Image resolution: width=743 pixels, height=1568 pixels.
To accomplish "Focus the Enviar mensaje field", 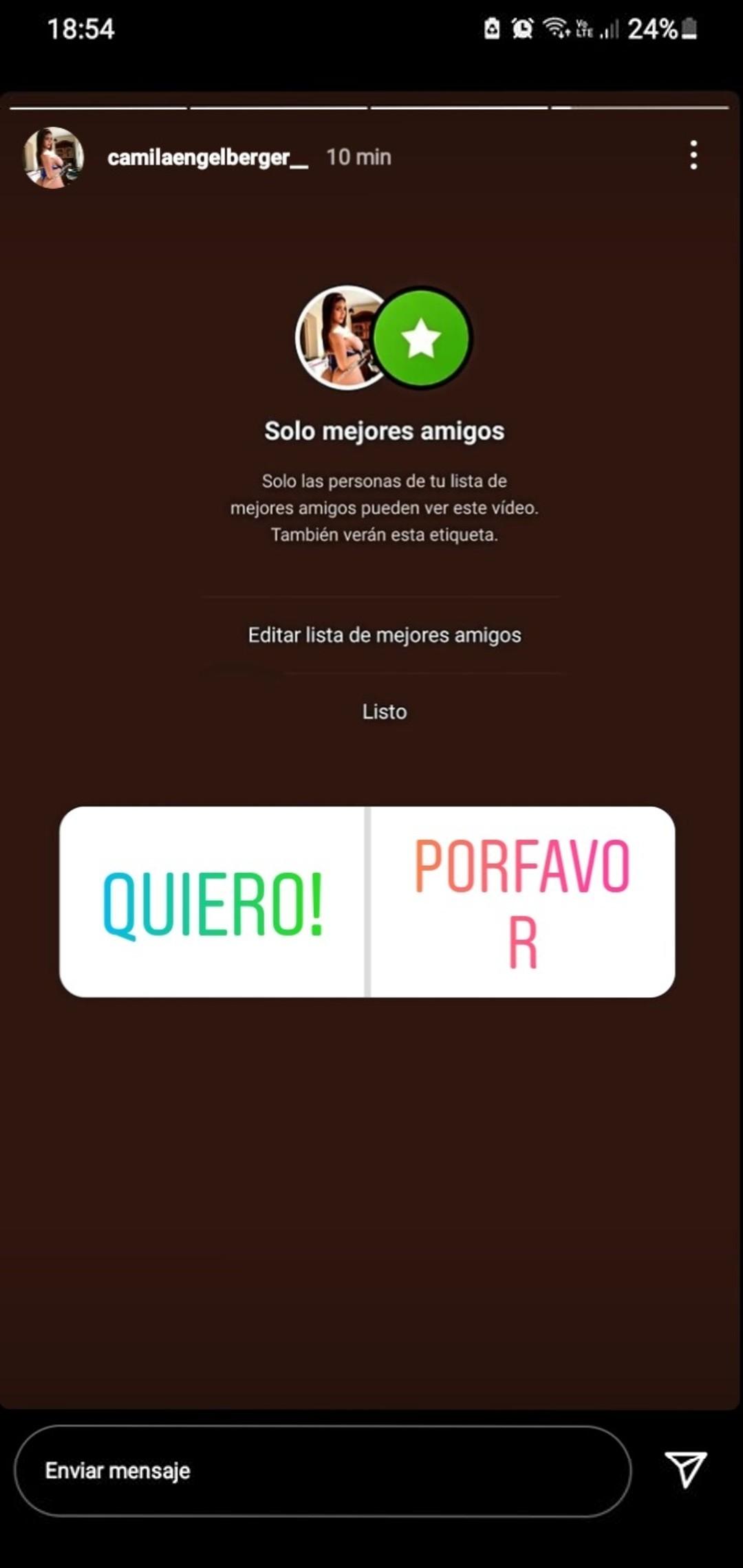I will tap(323, 1470).
